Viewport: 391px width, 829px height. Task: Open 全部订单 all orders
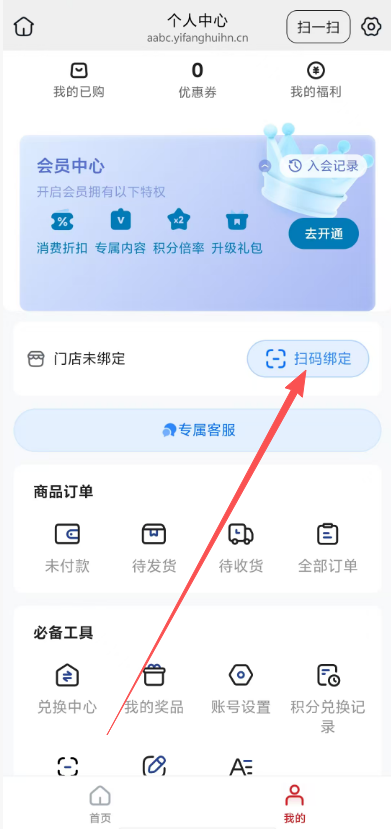(x=328, y=548)
